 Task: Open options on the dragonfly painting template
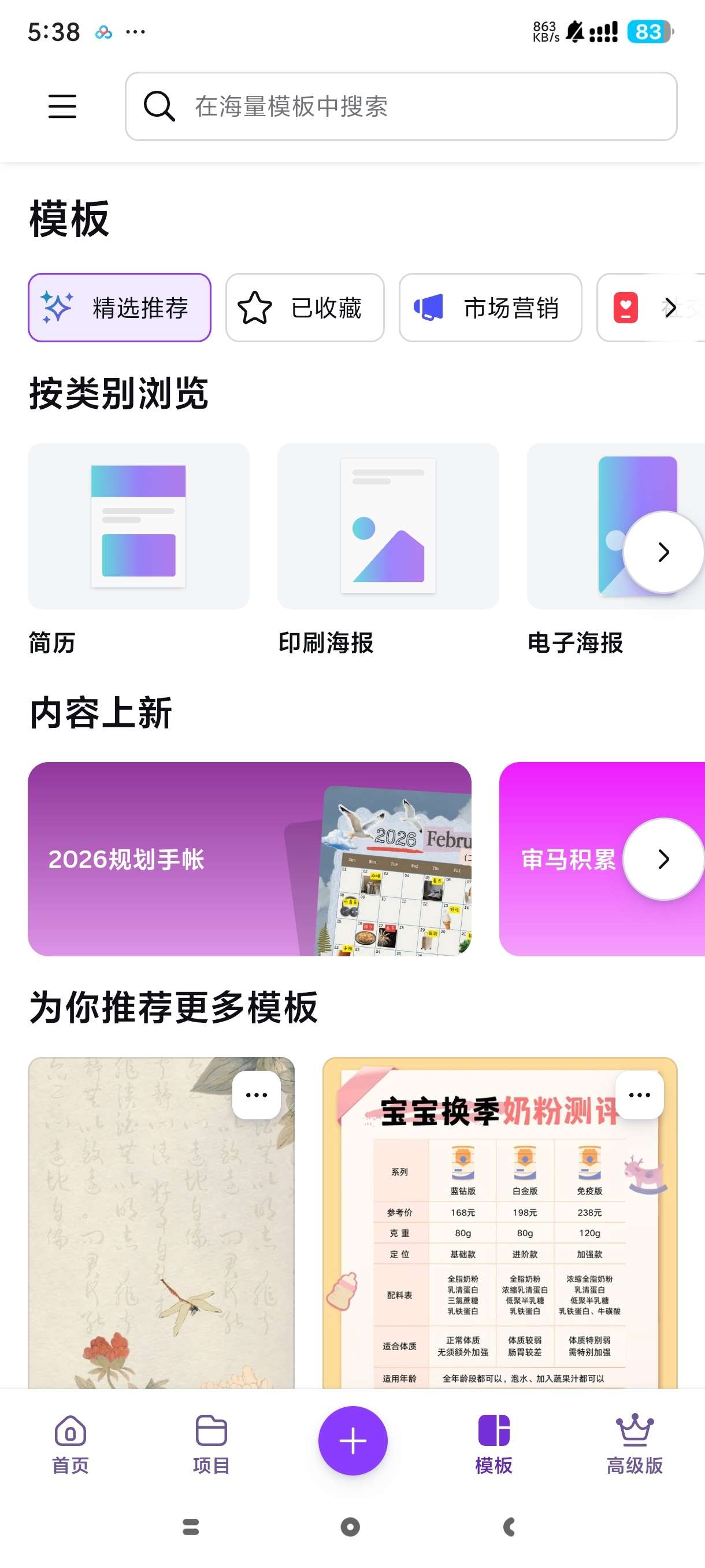(x=256, y=1094)
